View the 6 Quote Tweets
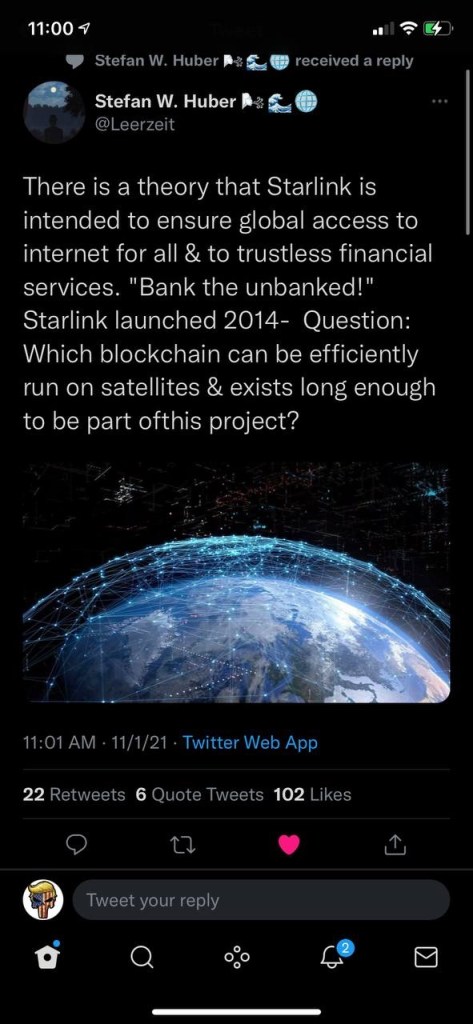 click(x=199, y=795)
